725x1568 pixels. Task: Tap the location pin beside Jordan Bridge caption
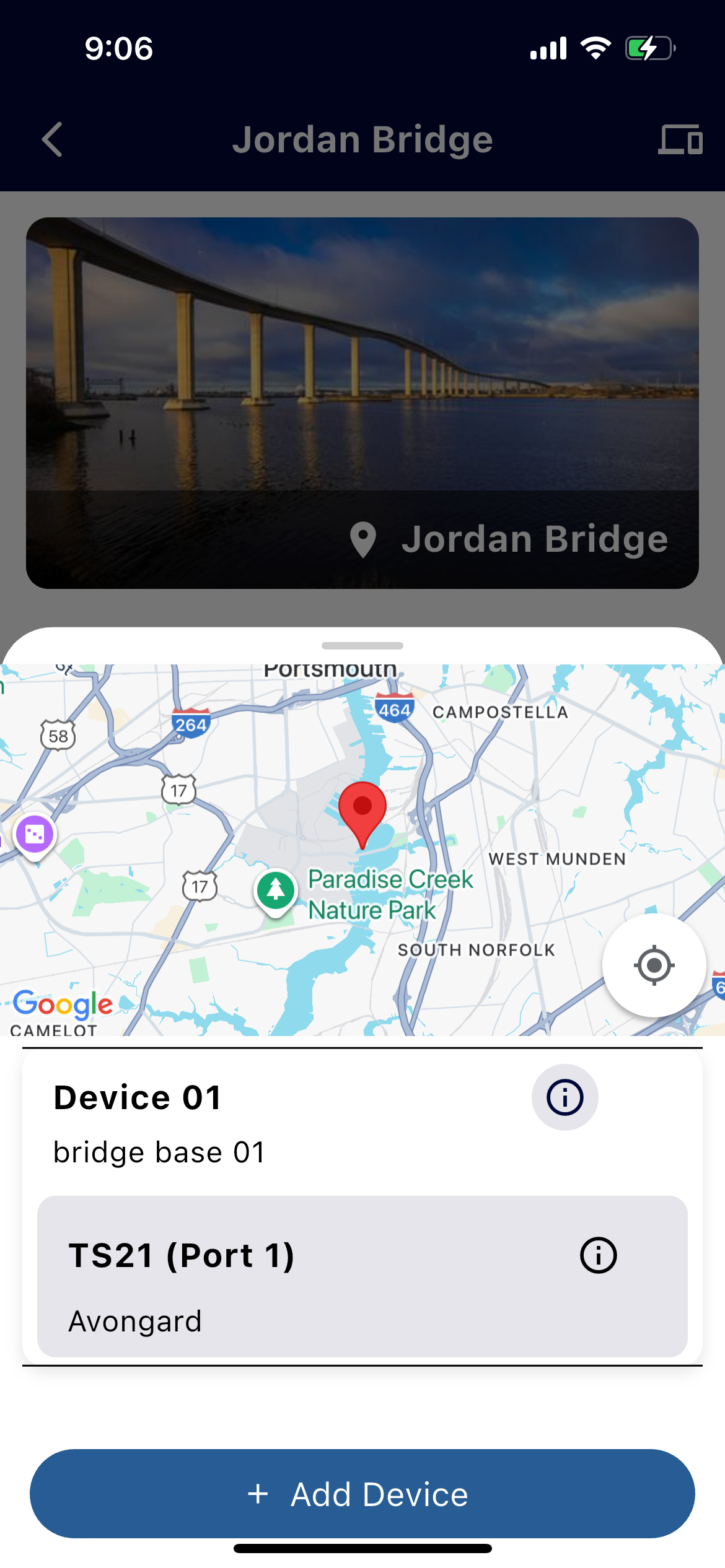tap(362, 538)
